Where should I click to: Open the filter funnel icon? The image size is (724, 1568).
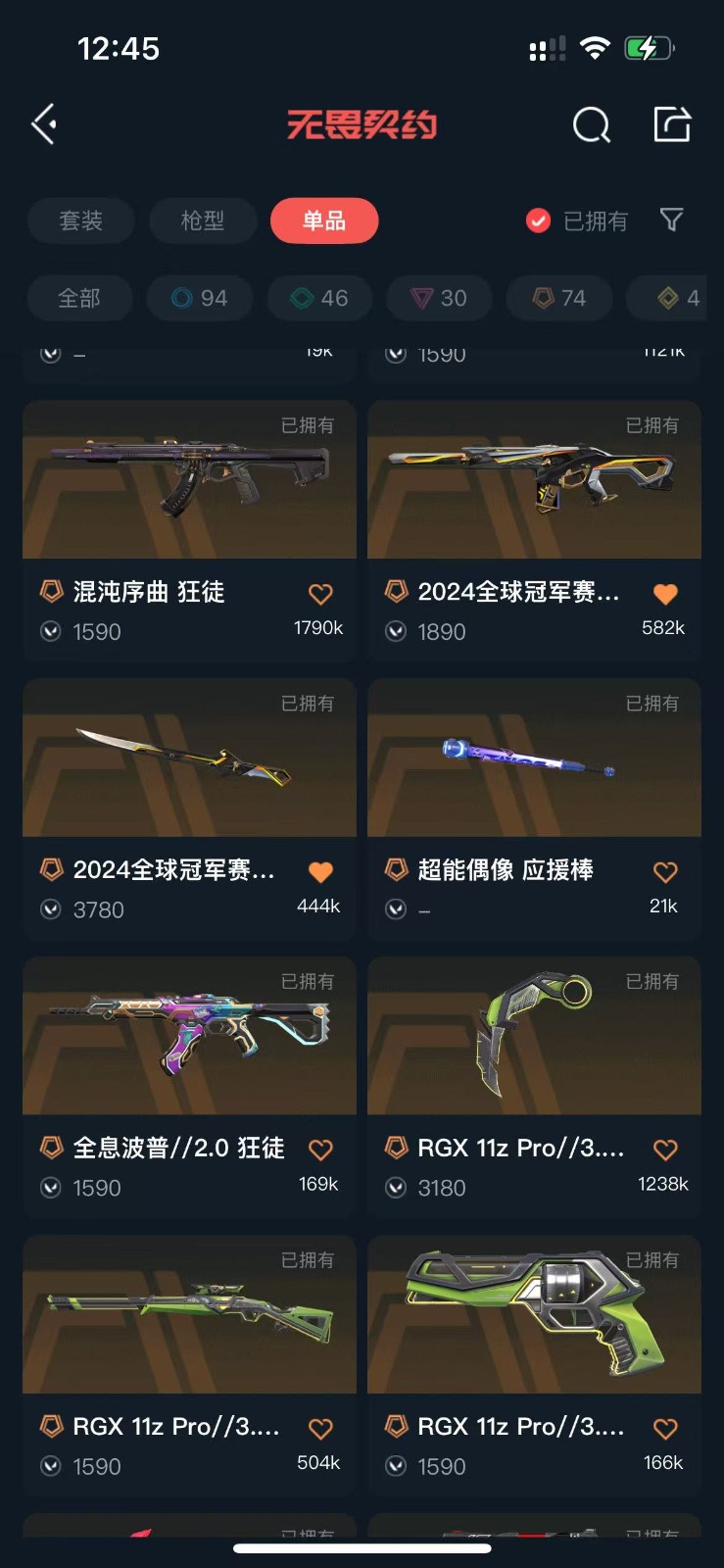pos(671,220)
